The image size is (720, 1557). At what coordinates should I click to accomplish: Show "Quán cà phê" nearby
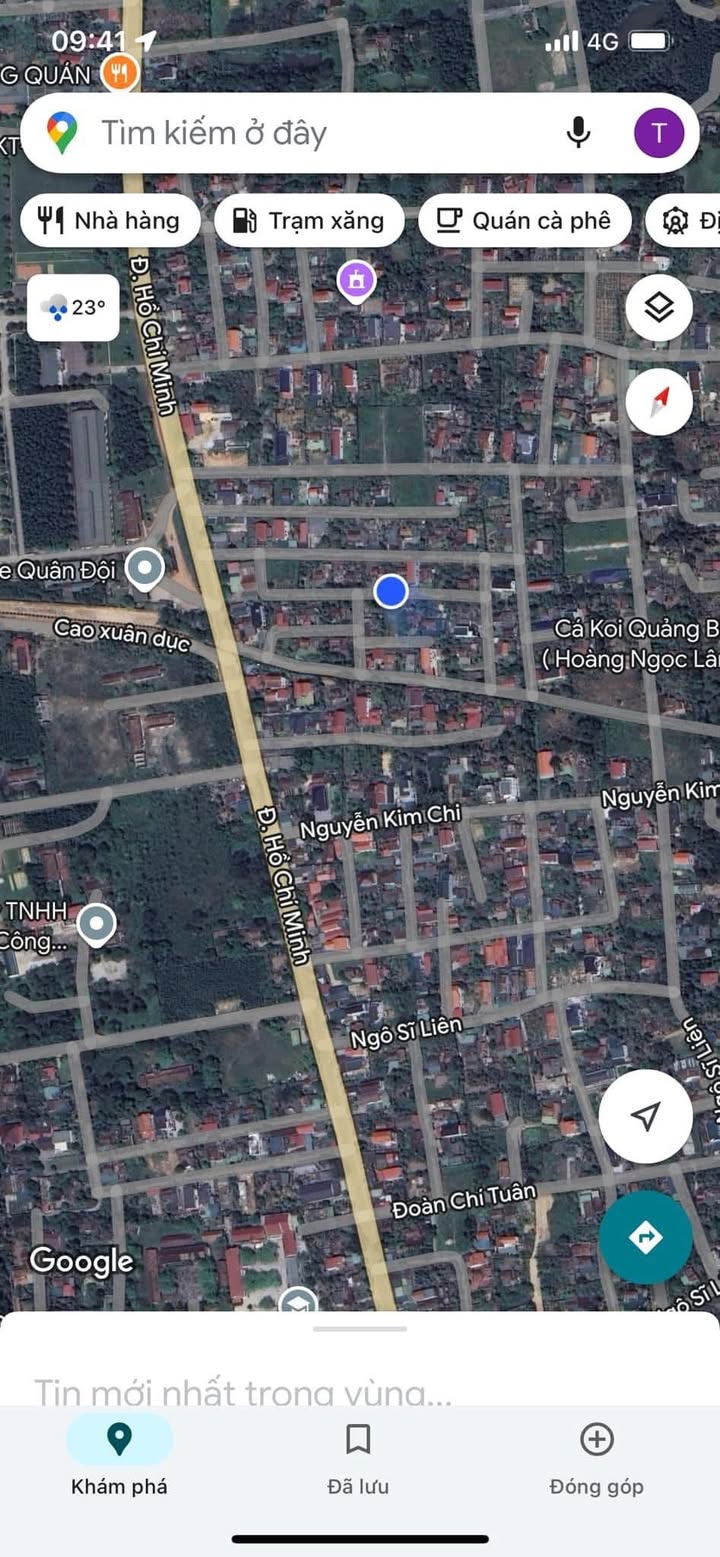pos(524,221)
